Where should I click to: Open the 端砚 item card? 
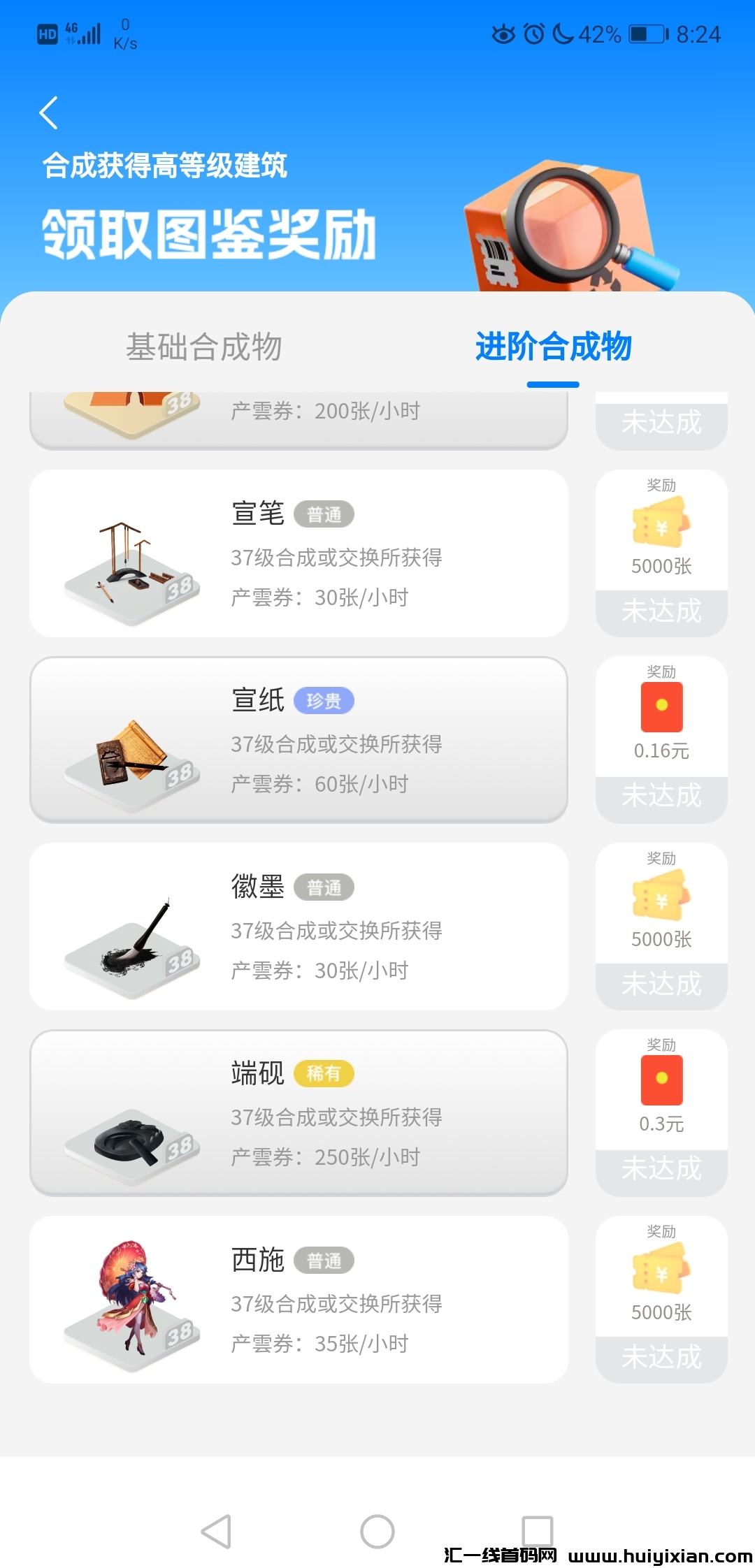tap(299, 1113)
